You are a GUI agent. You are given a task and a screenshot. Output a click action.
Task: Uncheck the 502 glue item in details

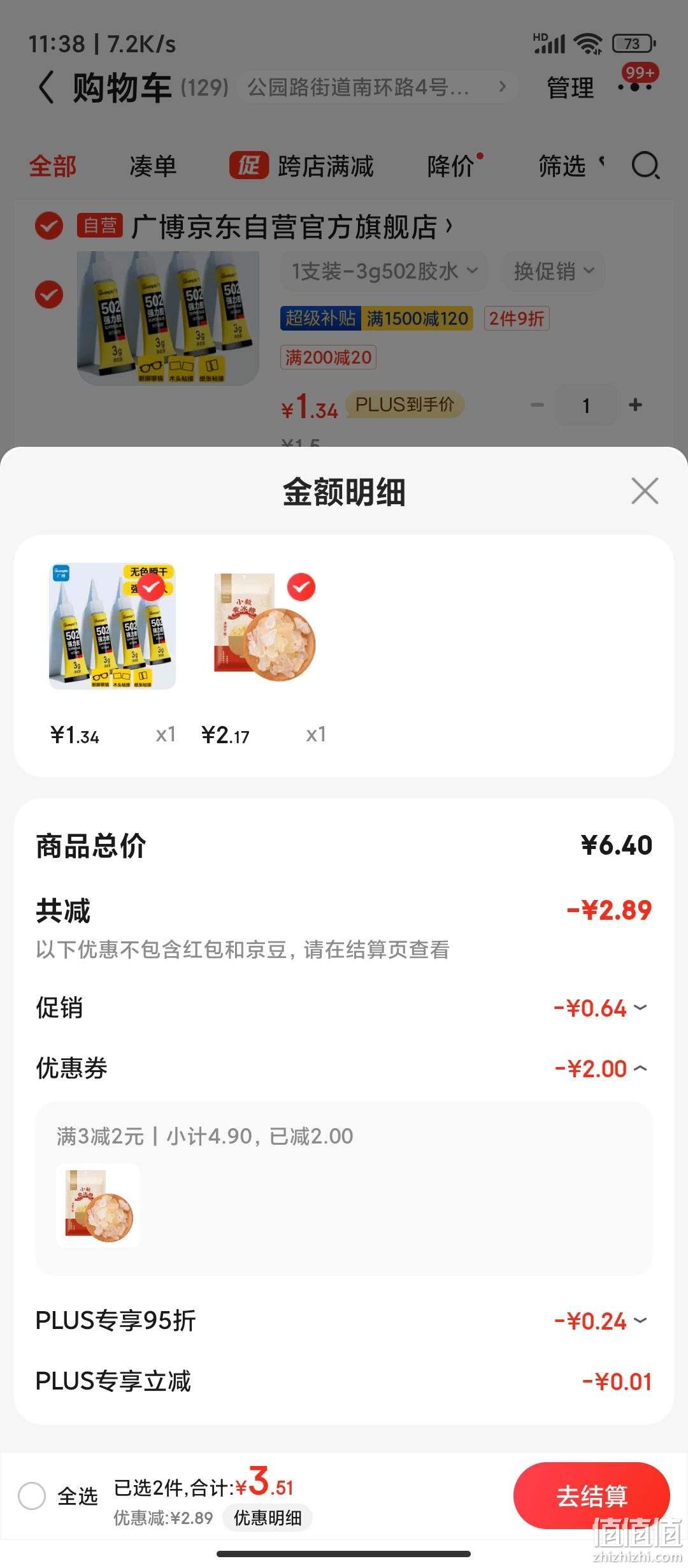coord(151,587)
